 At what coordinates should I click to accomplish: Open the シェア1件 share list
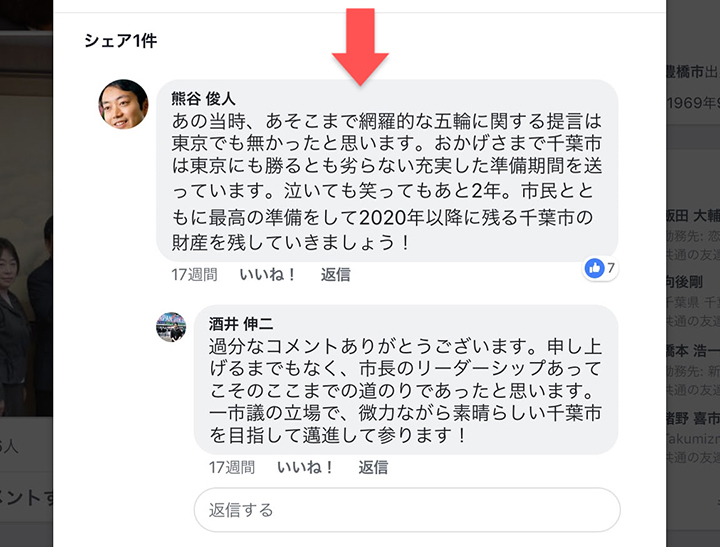tap(120, 41)
